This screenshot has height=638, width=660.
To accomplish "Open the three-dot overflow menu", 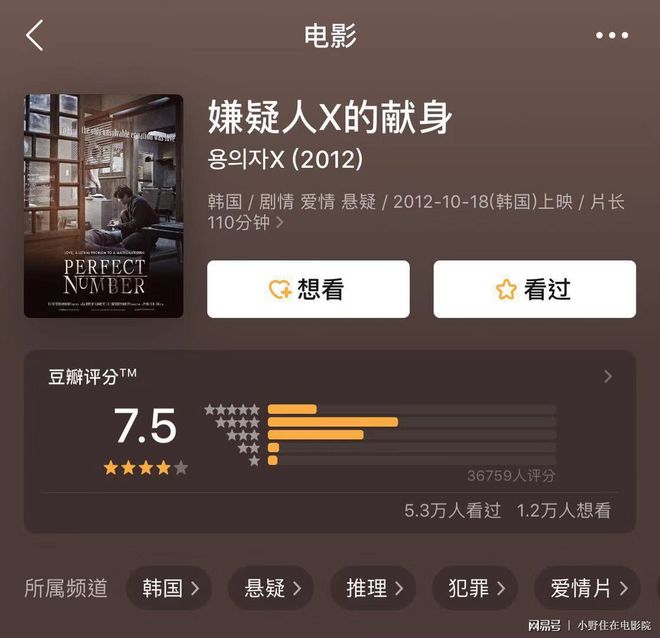I will click(x=612, y=36).
